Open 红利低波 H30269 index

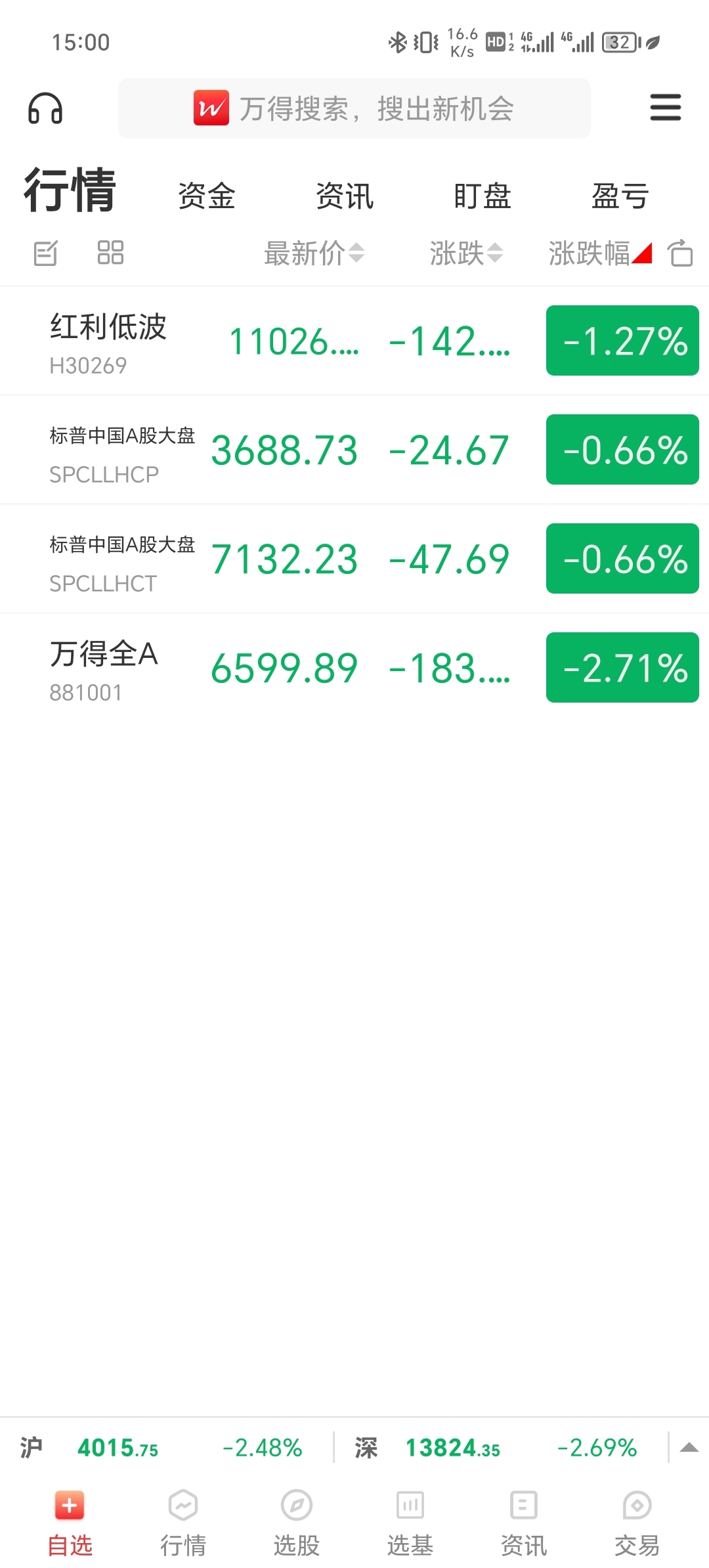click(354, 341)
